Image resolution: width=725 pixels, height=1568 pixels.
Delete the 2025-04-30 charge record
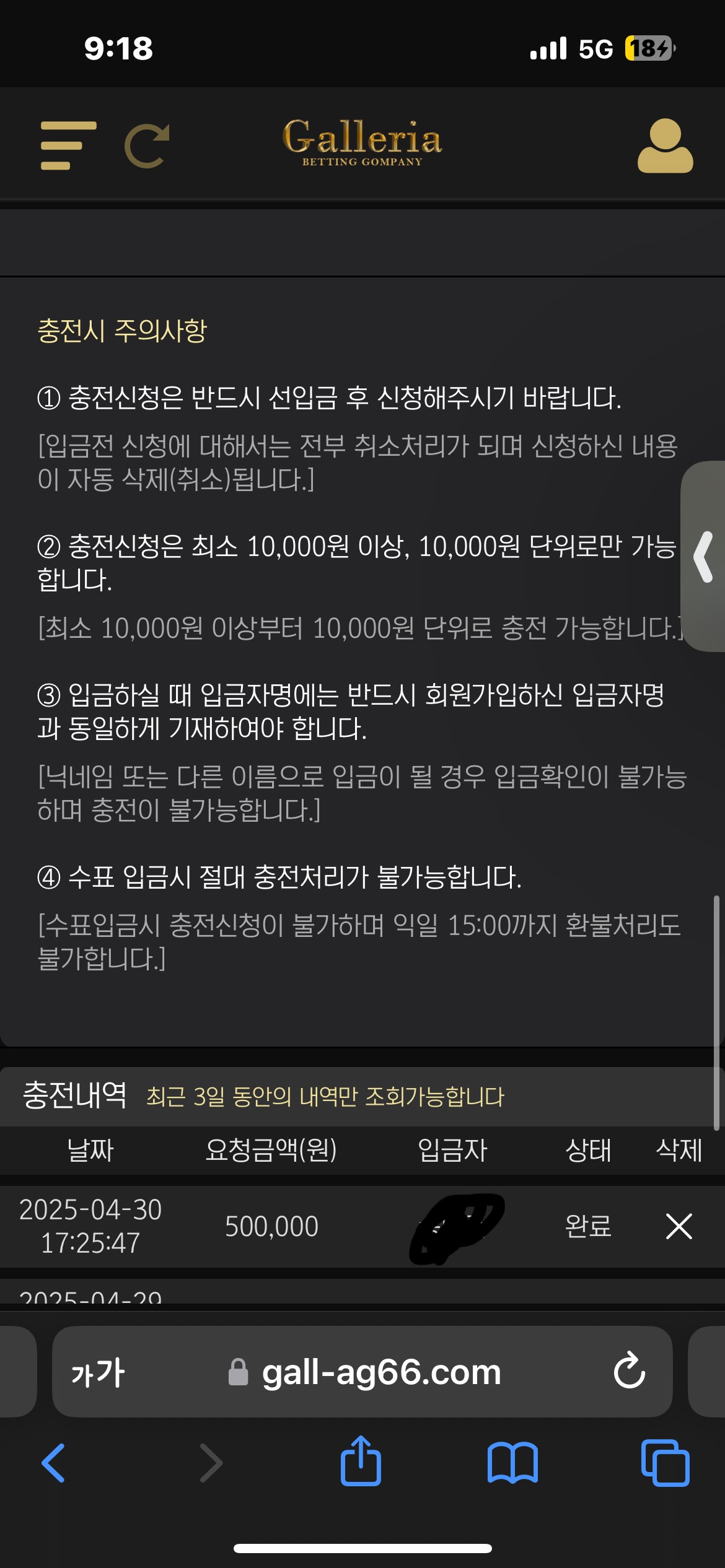[679, 1226]
